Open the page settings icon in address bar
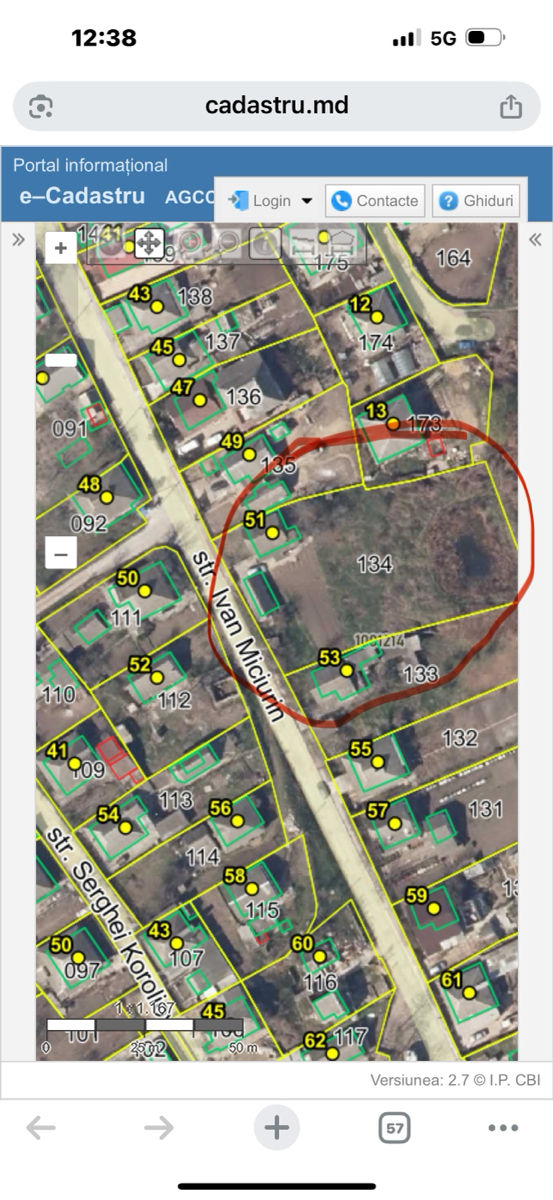 pyautogui.click(x=41, y=106)
